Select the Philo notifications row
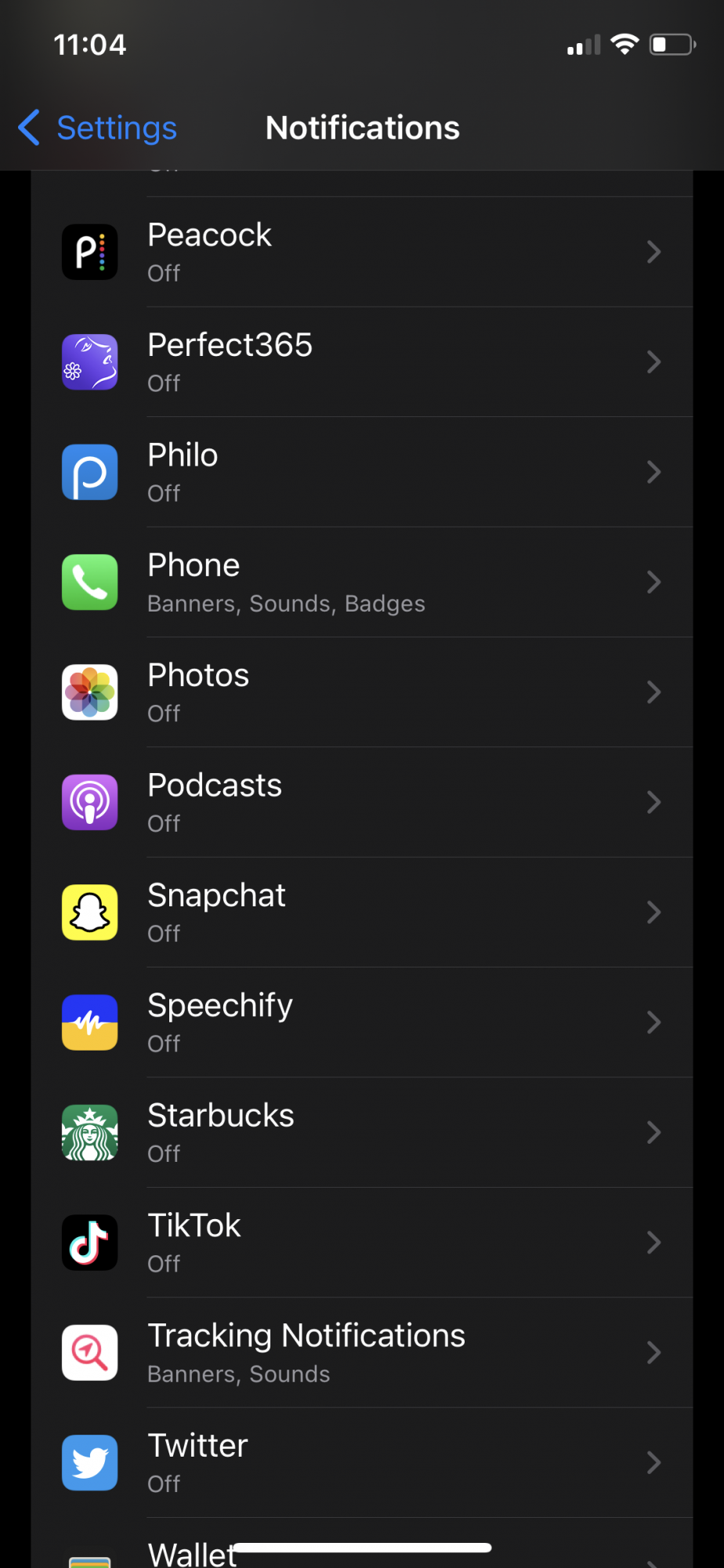Screen dimensions: 724x1568 (x=362, y=472)
